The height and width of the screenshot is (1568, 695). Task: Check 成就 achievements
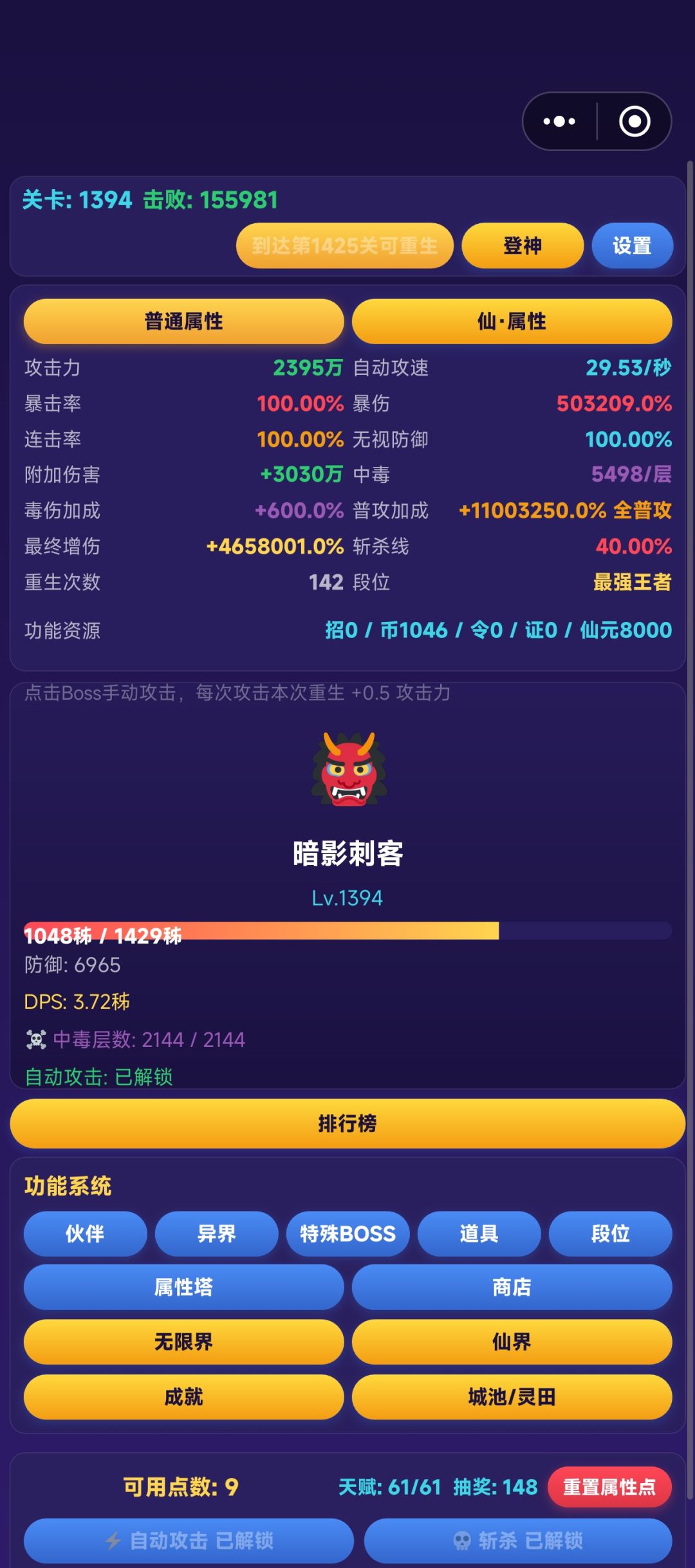(x=183, y=1397)
